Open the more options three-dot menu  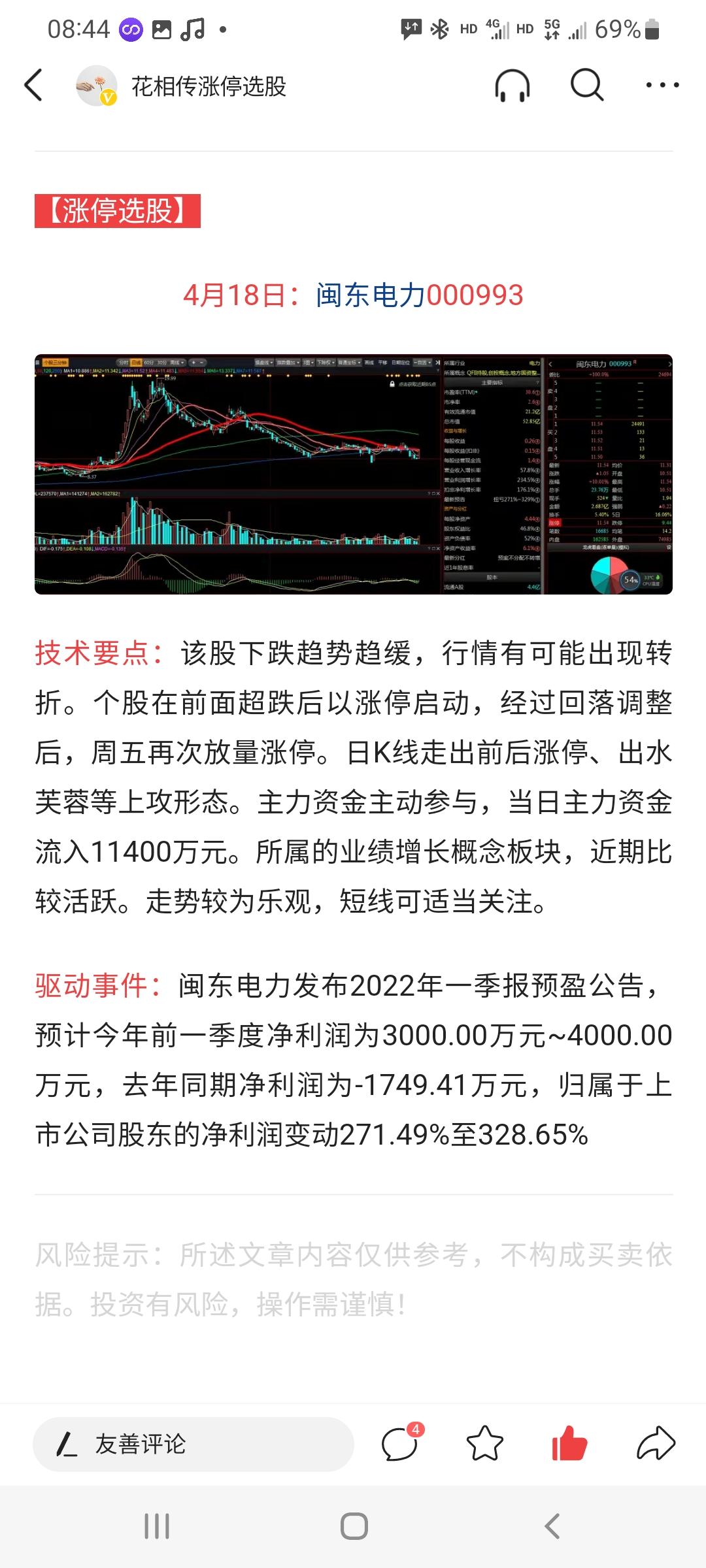coord(661,85)
